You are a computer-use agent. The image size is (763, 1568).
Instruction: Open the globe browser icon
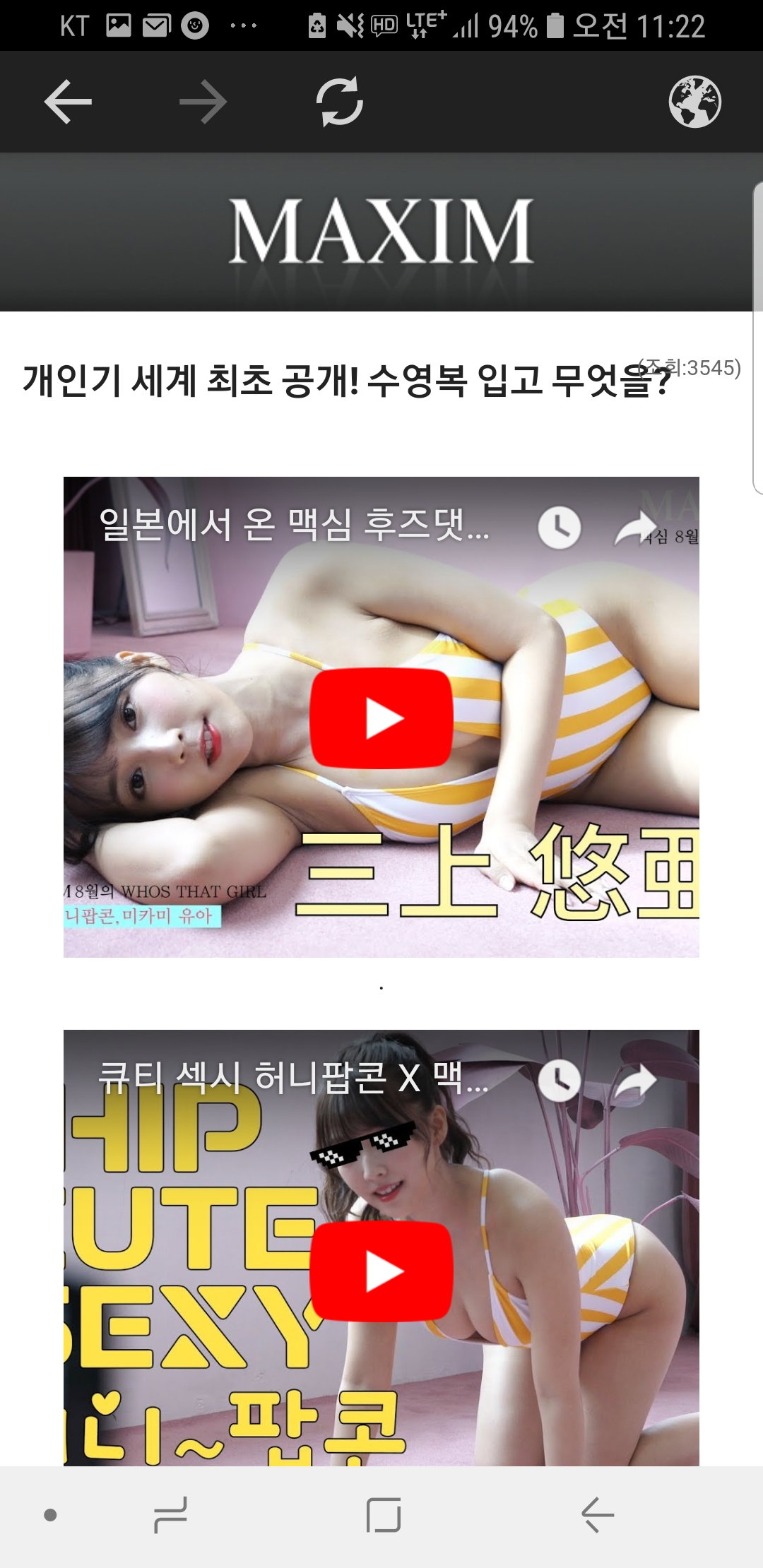click(x=695, y=102)
